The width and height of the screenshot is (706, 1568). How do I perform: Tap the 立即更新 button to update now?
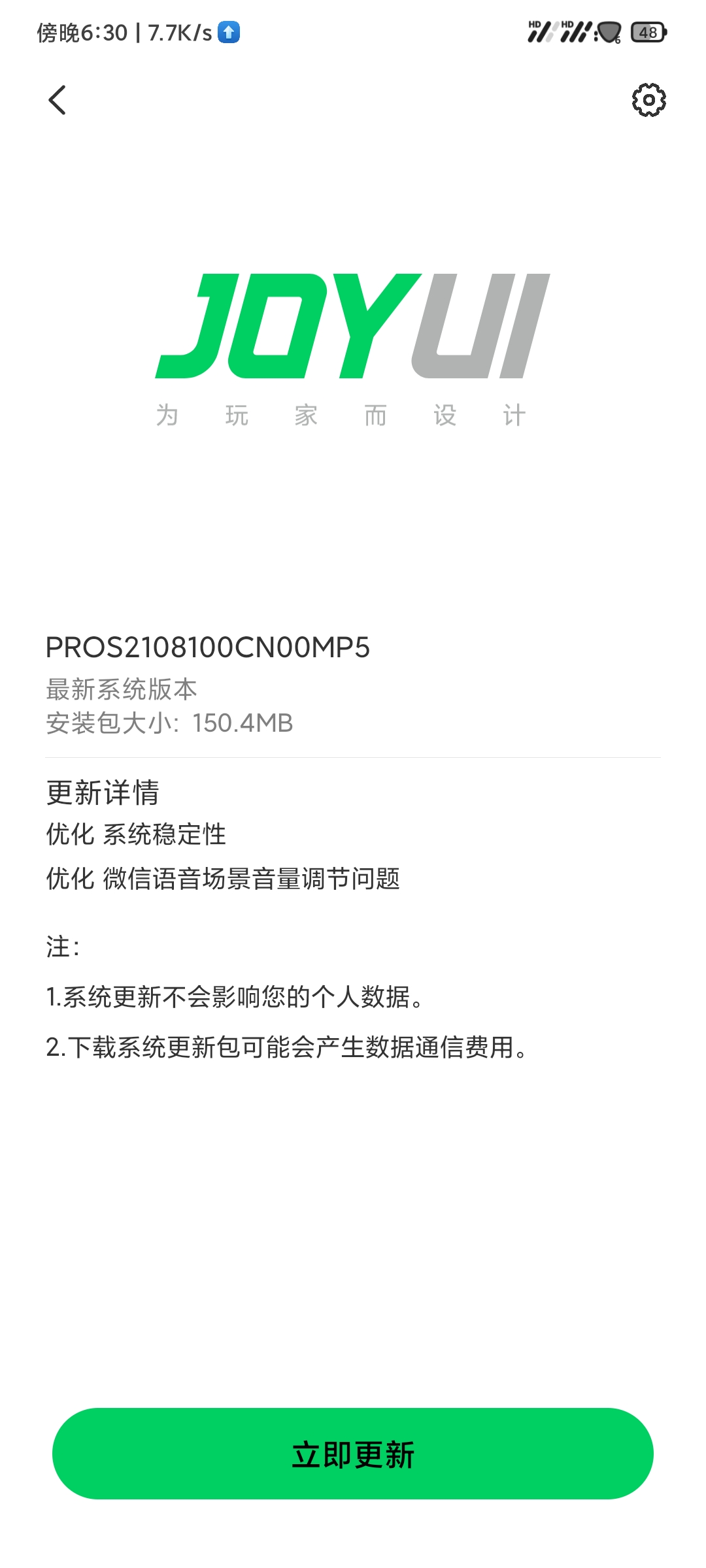click(353, 1454)
